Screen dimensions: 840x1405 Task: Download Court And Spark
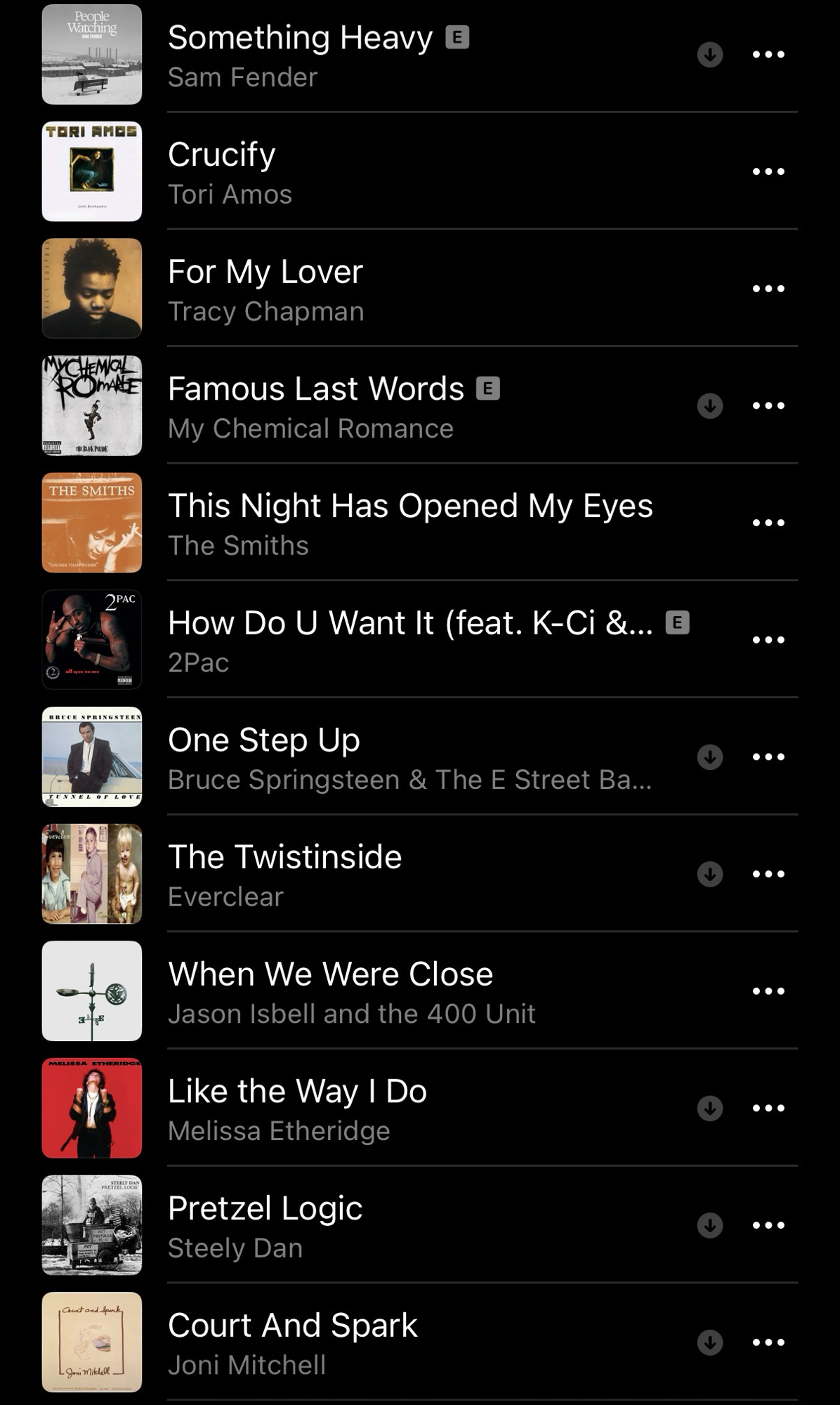[x=710, y=1342]
